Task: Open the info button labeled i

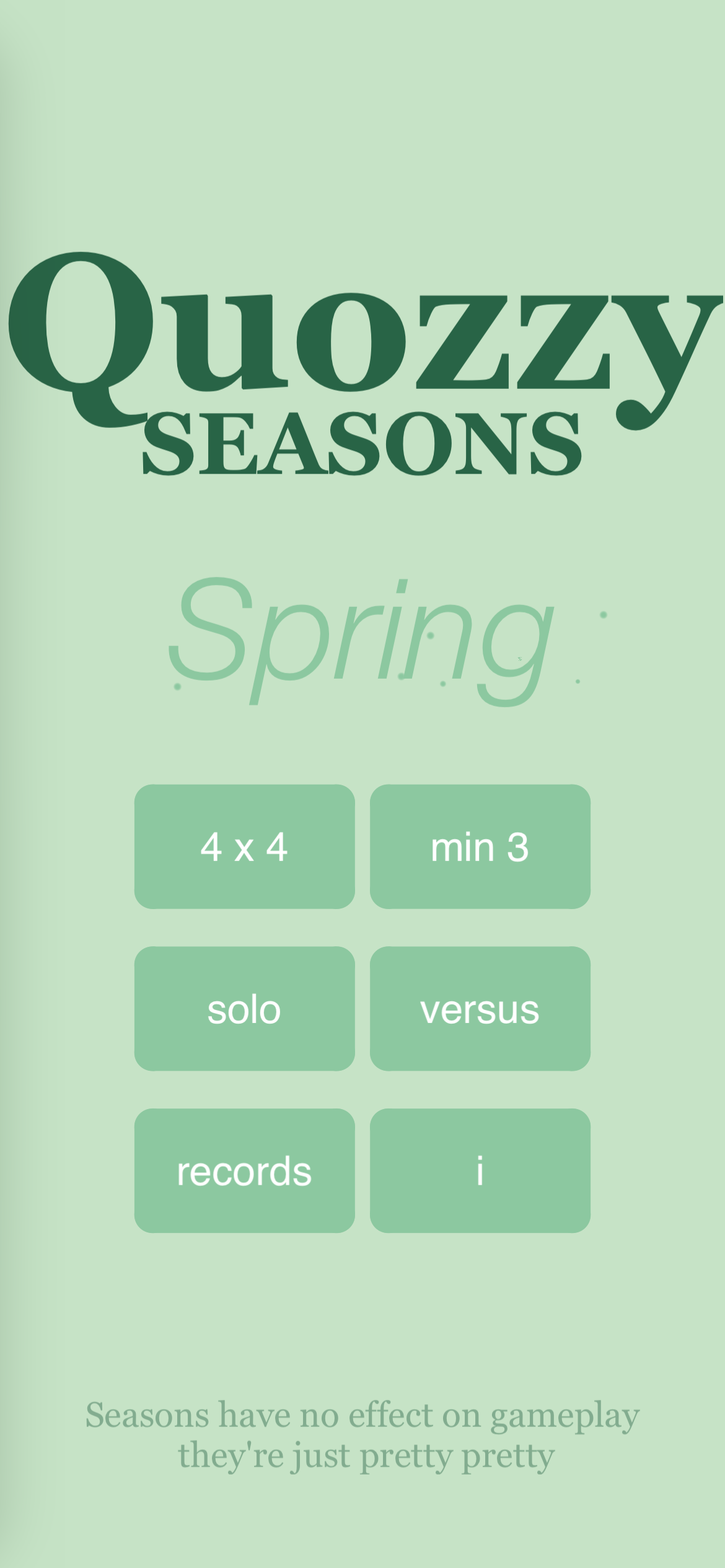Action: tap(480, 1170)
